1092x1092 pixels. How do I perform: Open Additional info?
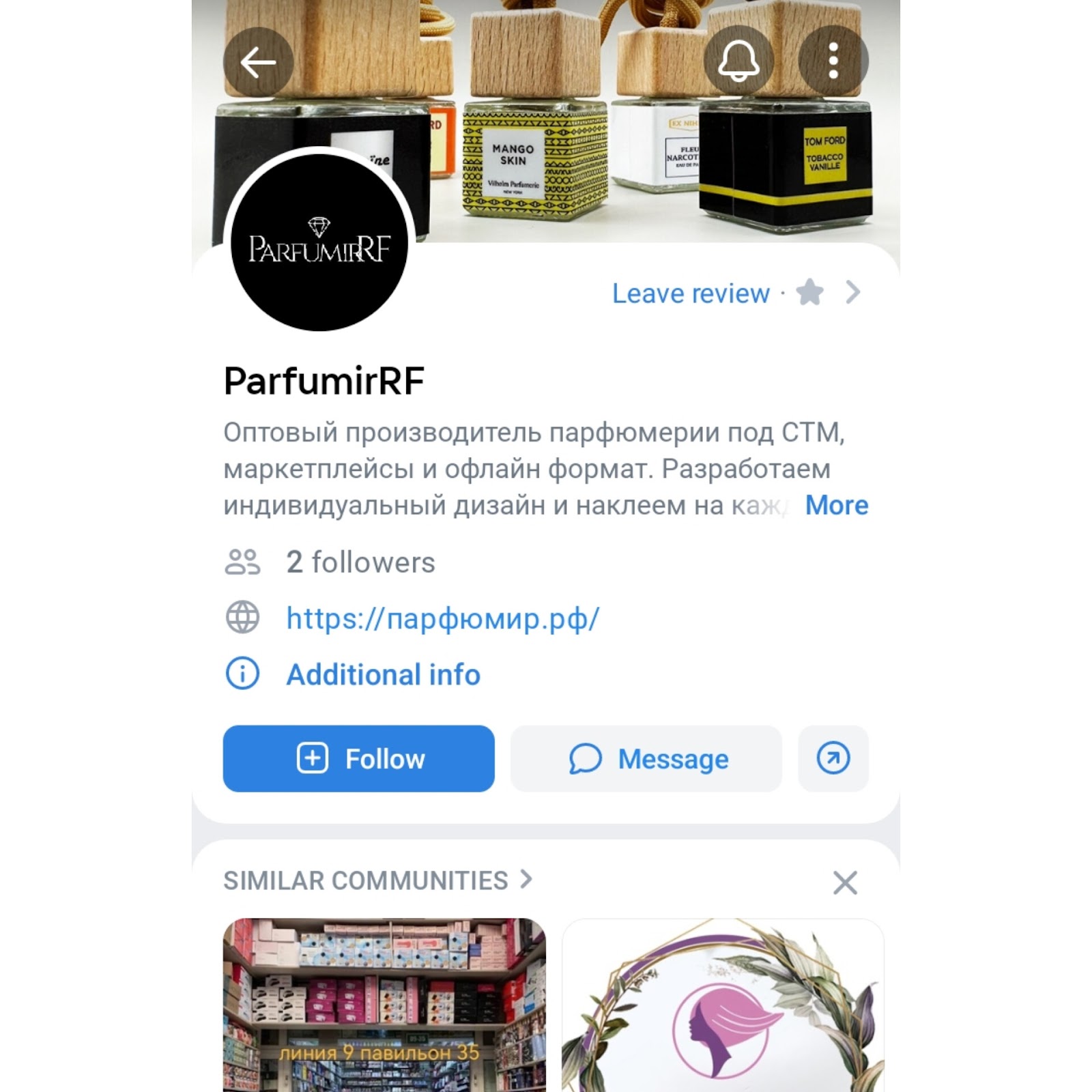click(x=383, y=675)
